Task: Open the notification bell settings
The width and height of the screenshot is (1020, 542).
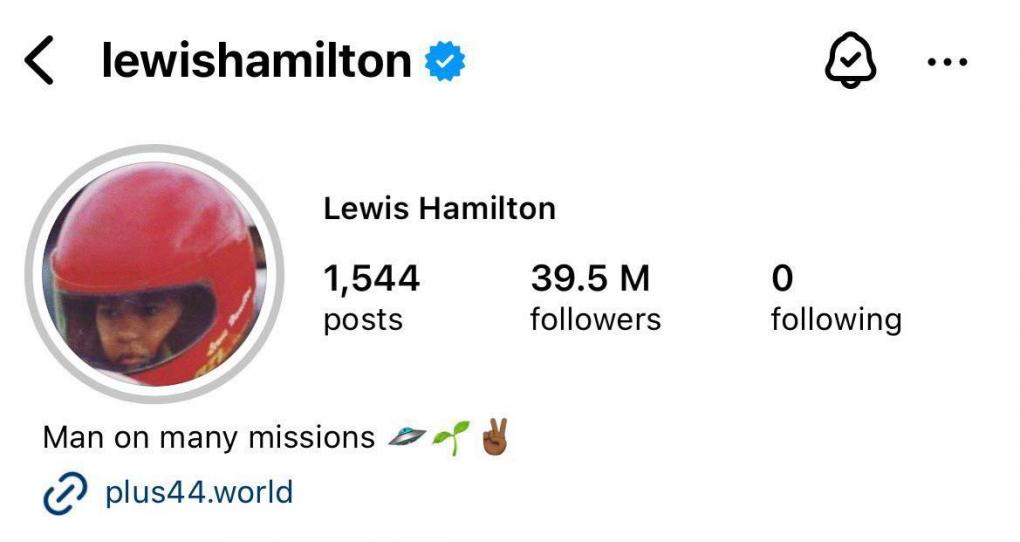Action: pos(849,62)
